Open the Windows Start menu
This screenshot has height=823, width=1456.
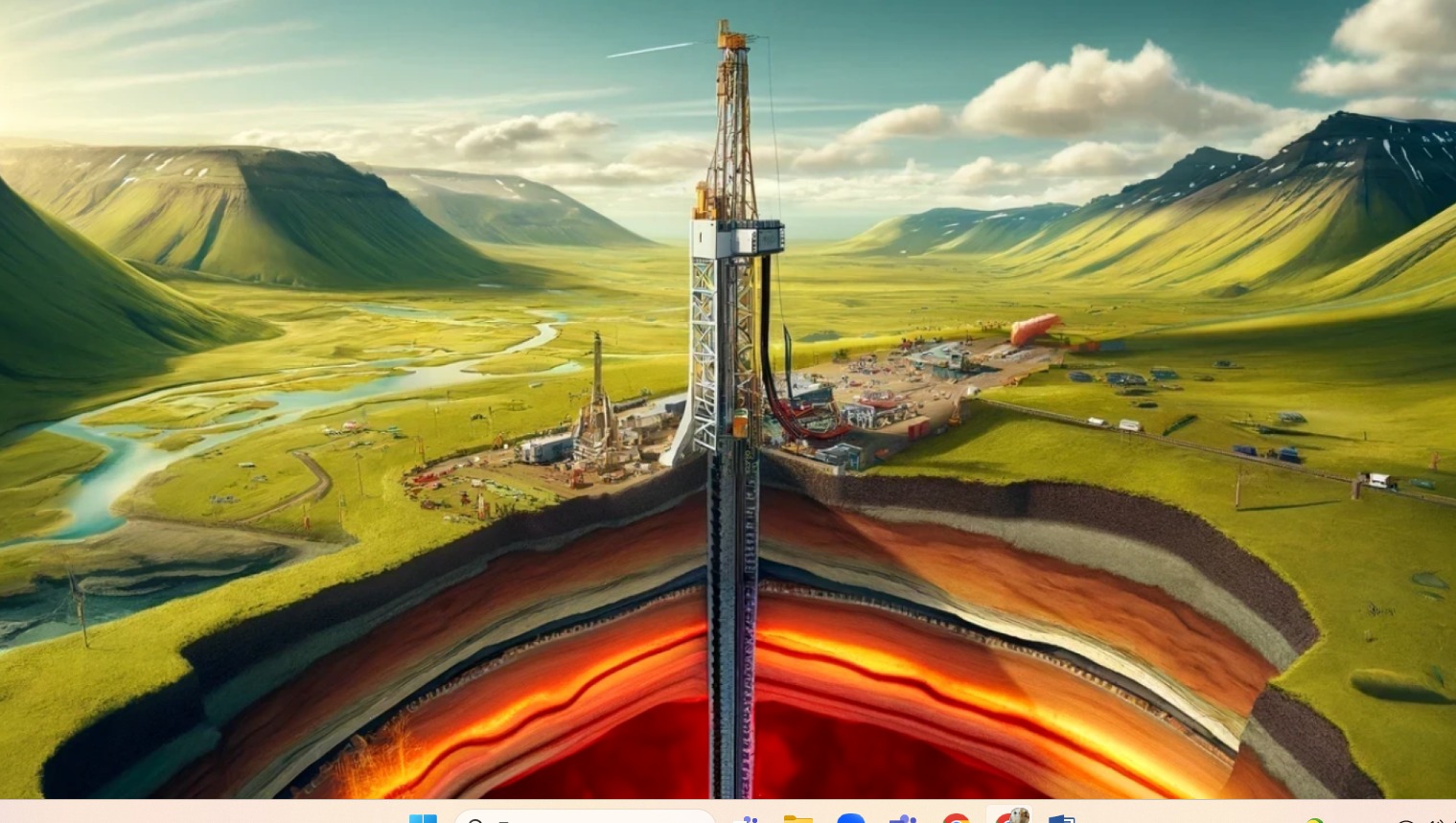click(x=423, y=818)
